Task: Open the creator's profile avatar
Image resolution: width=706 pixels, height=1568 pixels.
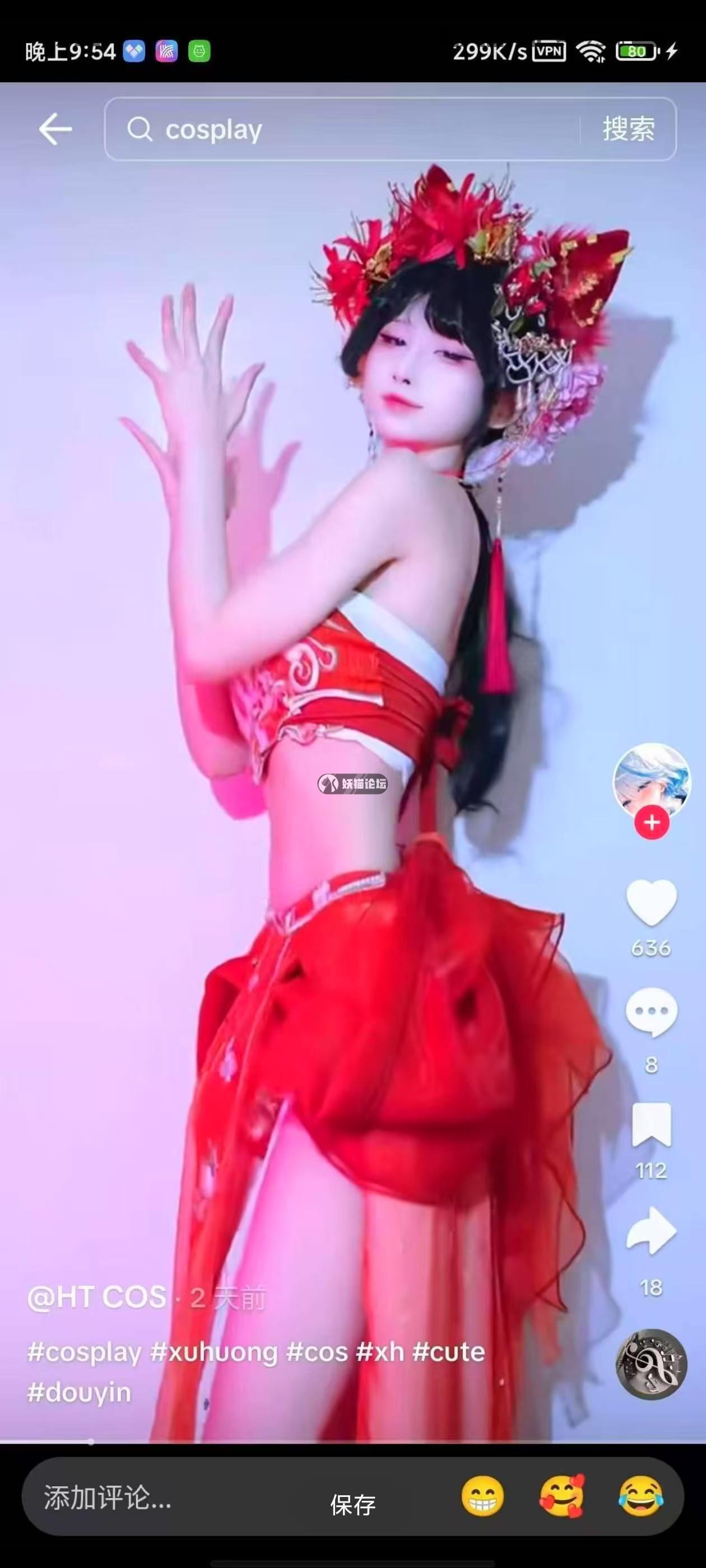Action: pyautogui.click(x=651, y=780)
